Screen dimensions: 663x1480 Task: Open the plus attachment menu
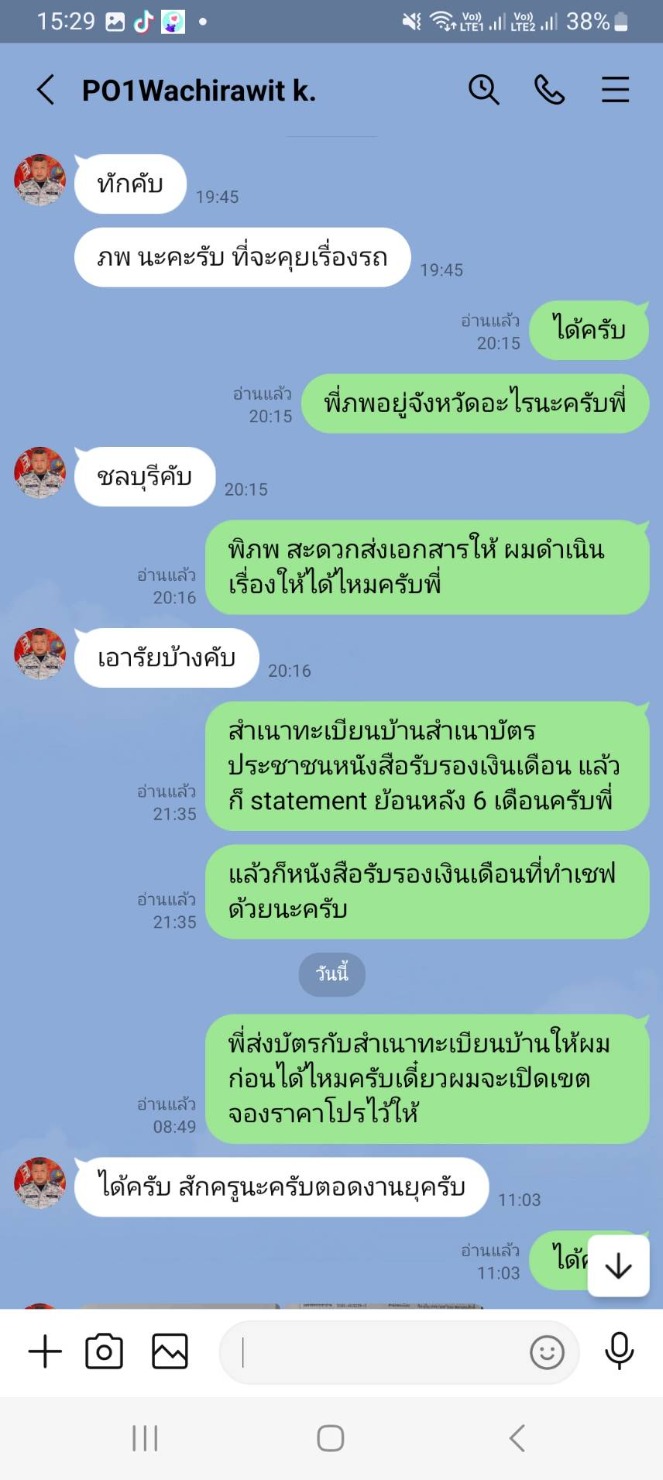44,1352
